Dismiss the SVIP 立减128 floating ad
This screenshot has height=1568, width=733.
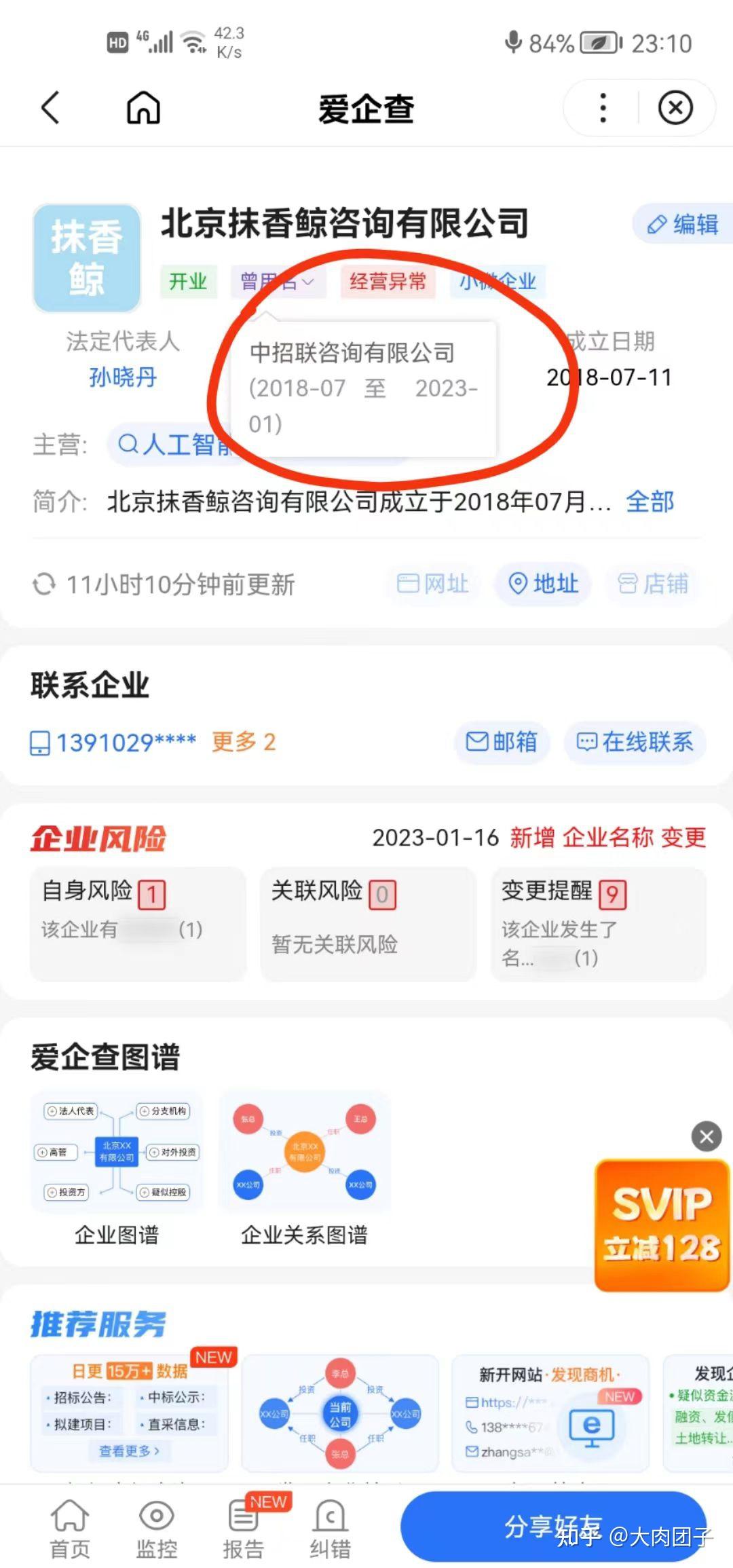coord(706,1136)
